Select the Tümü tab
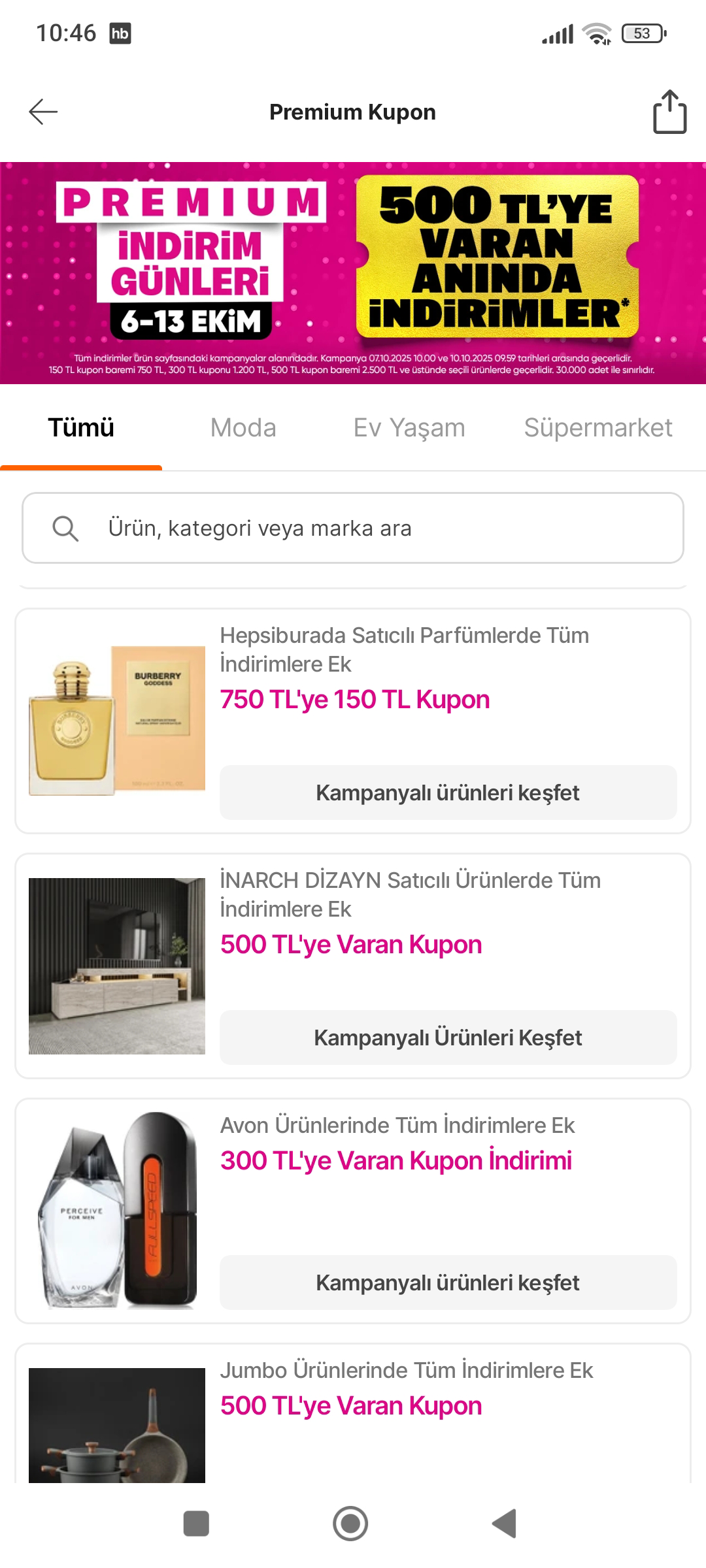 pos(81,428)
